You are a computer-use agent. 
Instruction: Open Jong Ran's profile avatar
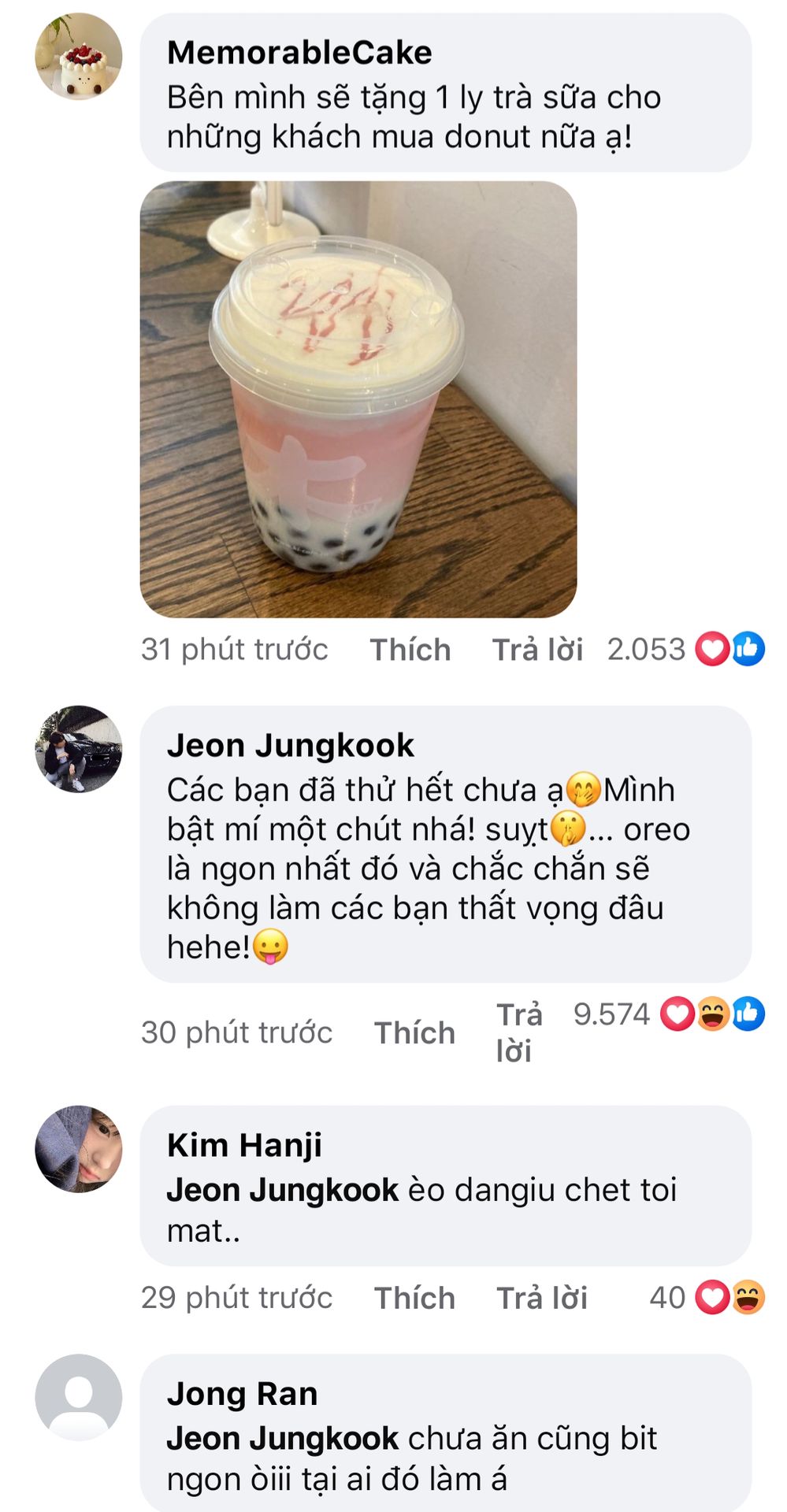tap(79, 1398)
